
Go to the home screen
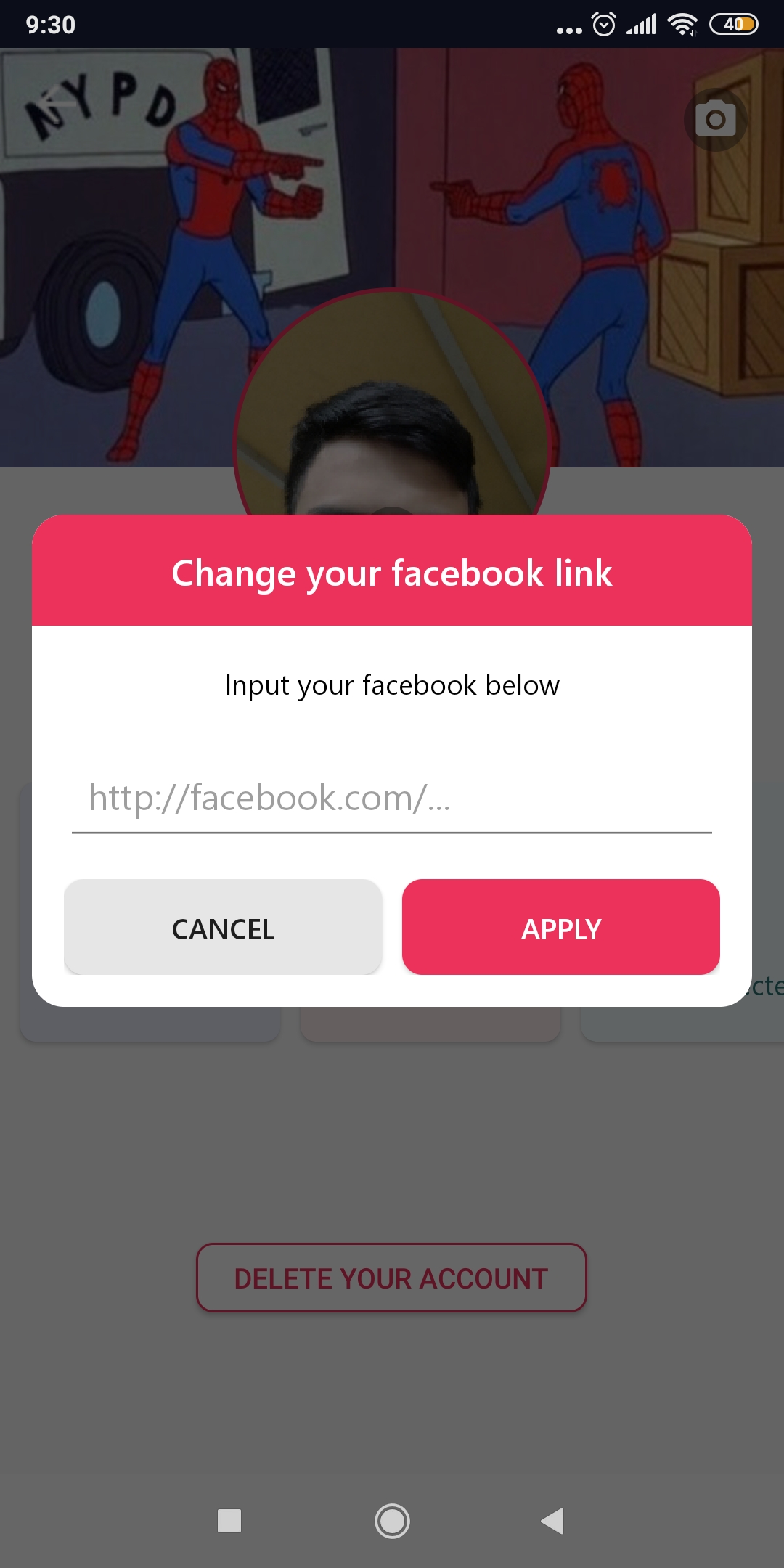[x=392, y=1521]
